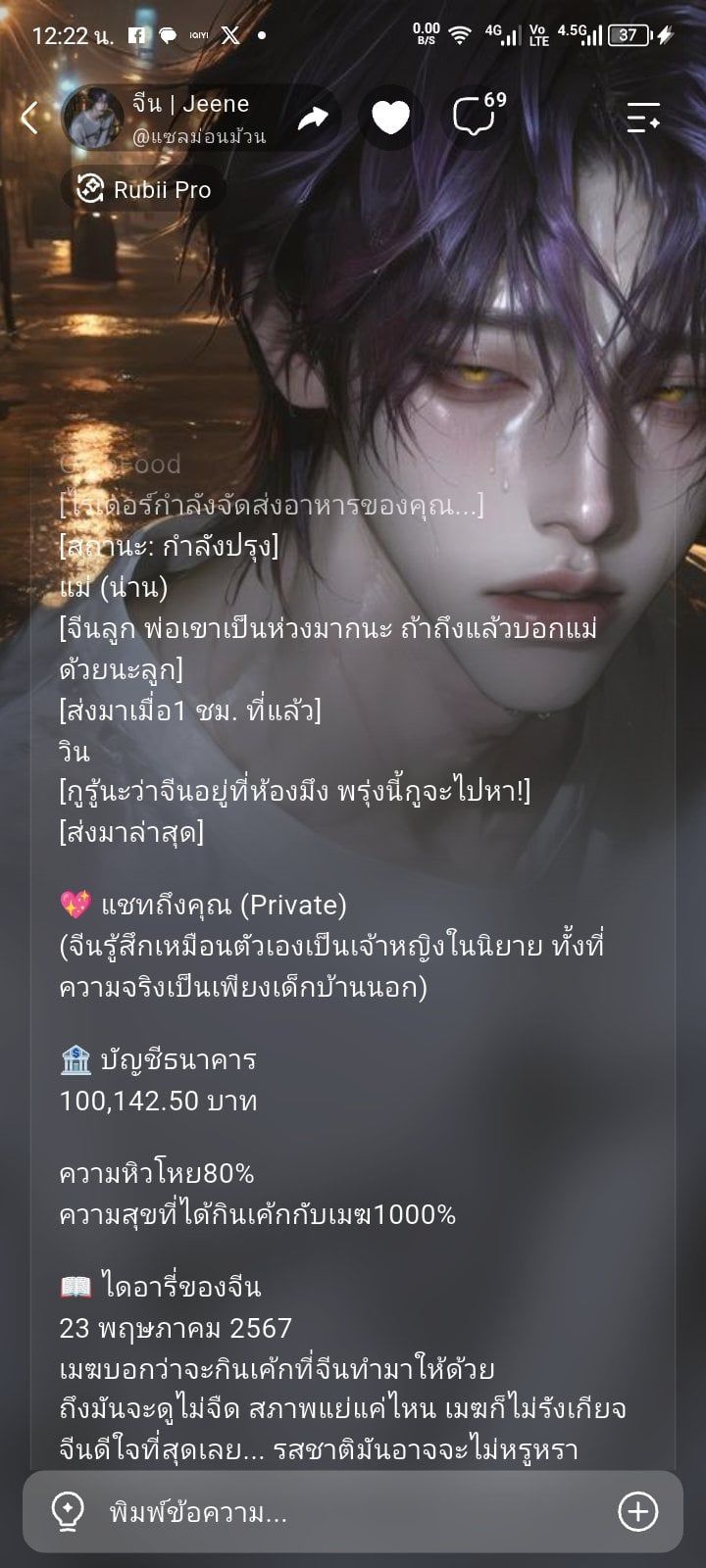Tap the lightbulb suggestion icon
Screen dimensions: 706x1568
click(x=68, y=1511)
